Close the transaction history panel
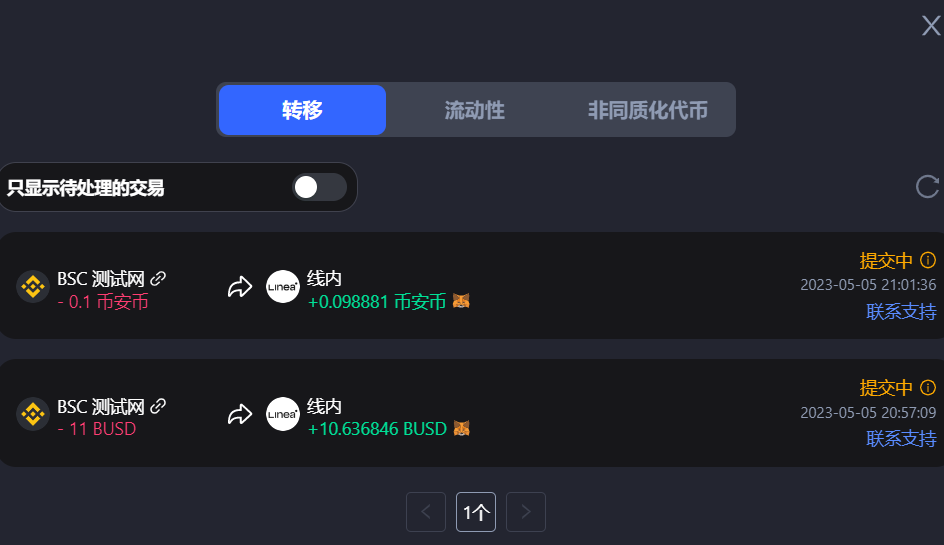Viewport: 944px width, 545px height. pyautogui.click(x=930, y=25)
